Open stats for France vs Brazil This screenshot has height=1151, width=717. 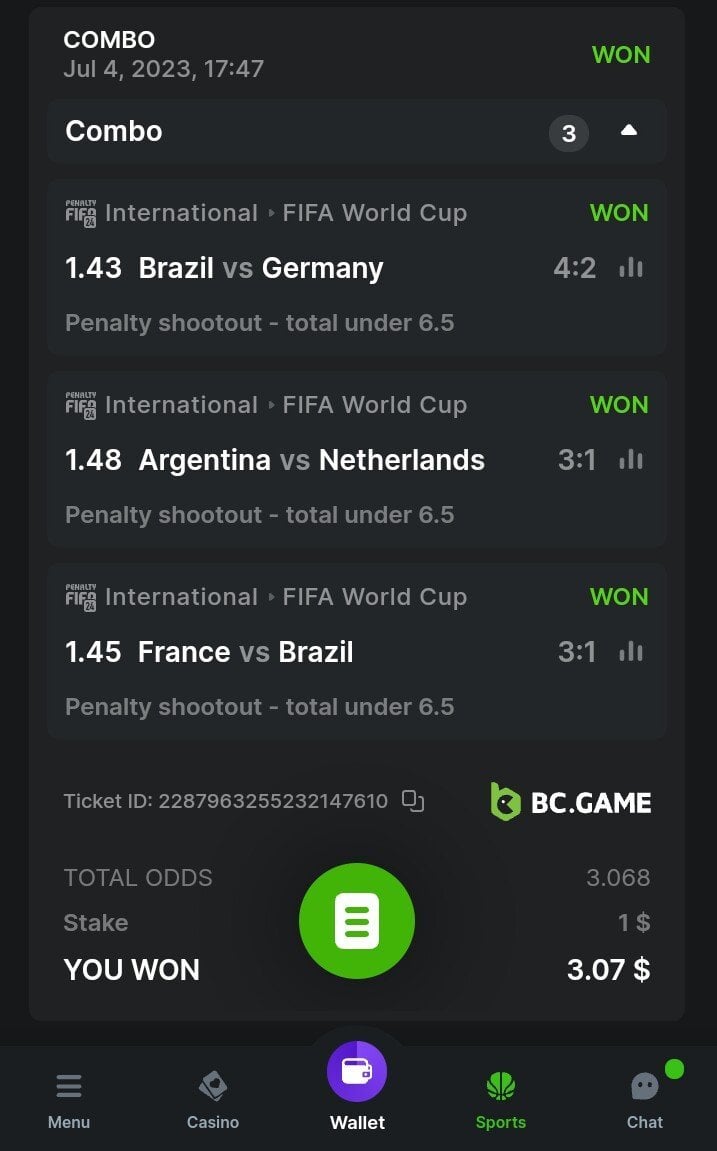click(x=631, y=652)
